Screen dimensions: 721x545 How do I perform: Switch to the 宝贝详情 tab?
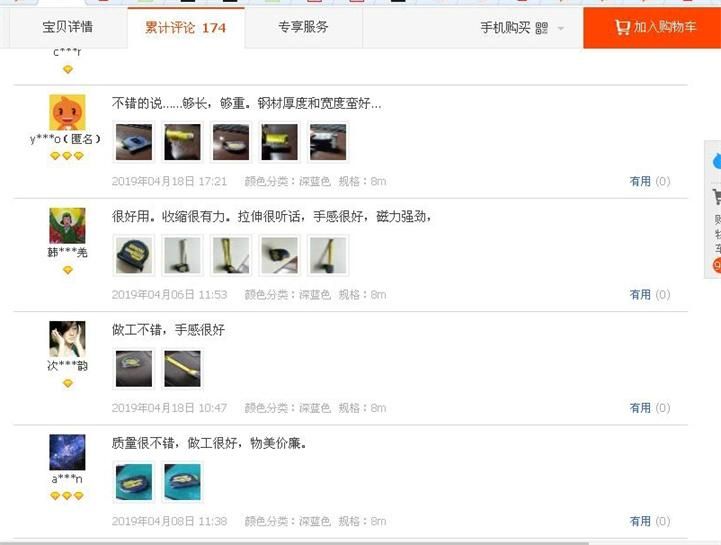(x=68, y=27)
